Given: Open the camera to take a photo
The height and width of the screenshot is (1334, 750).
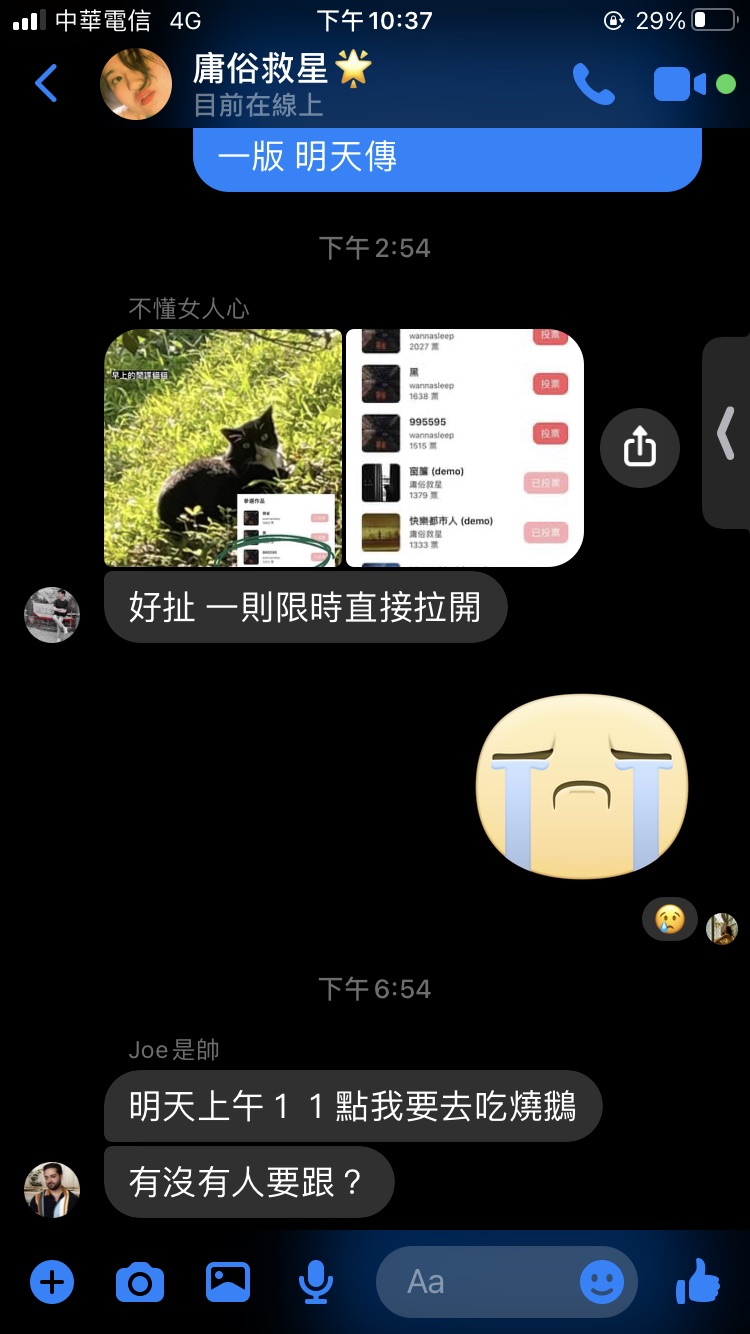Looking at the screenshot, I should tap(140, 1281).
